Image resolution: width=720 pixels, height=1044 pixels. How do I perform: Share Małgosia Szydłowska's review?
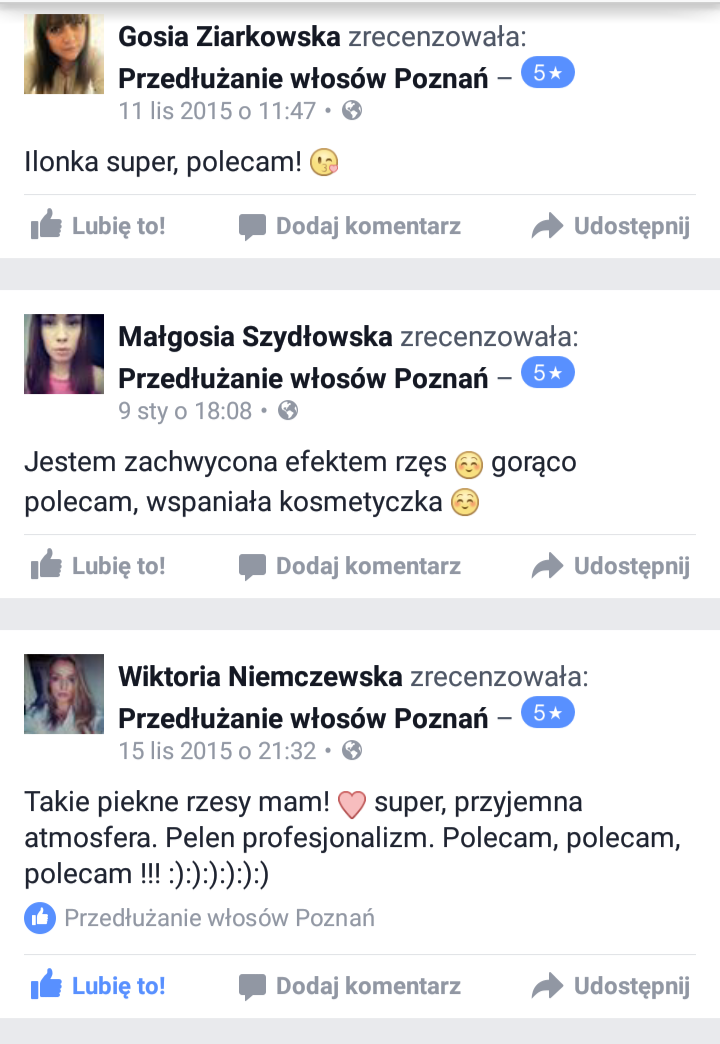coord(610,566)
